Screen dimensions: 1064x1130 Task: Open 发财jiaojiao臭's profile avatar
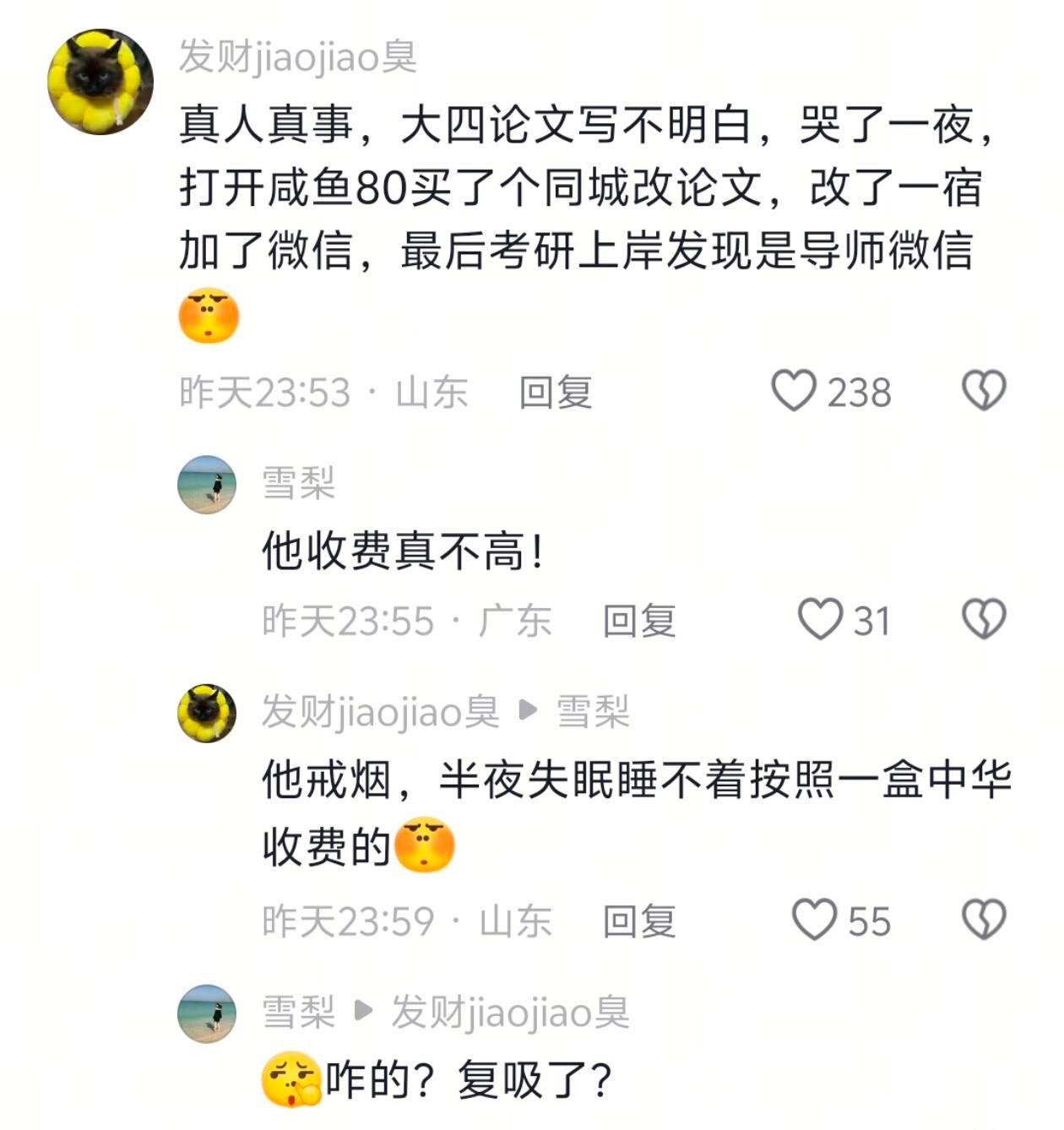click(100, 76)
